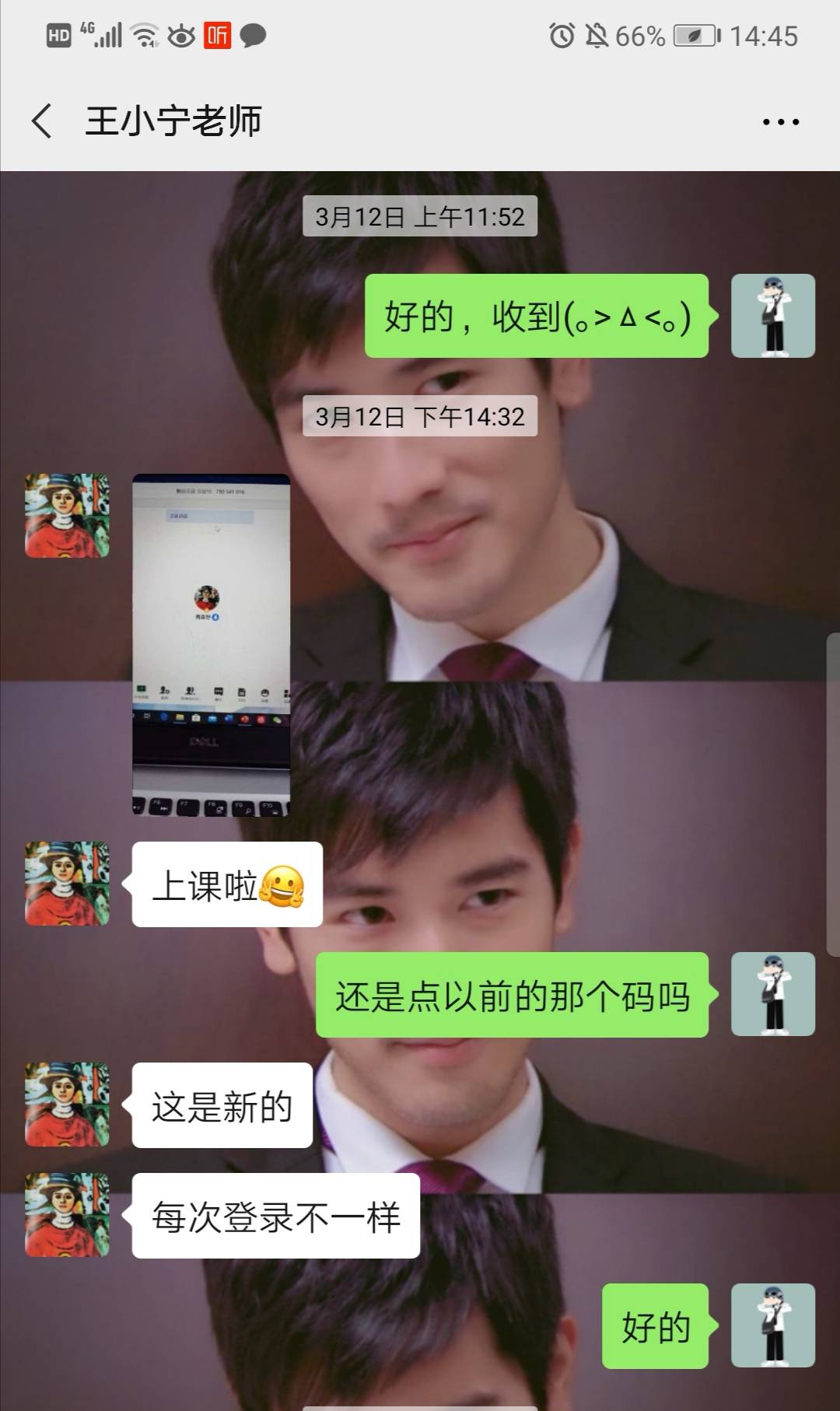Tap teacher's avatar beside 这是新的
The width and height of the screenshot is (840, 1411).
(67, 1105)
